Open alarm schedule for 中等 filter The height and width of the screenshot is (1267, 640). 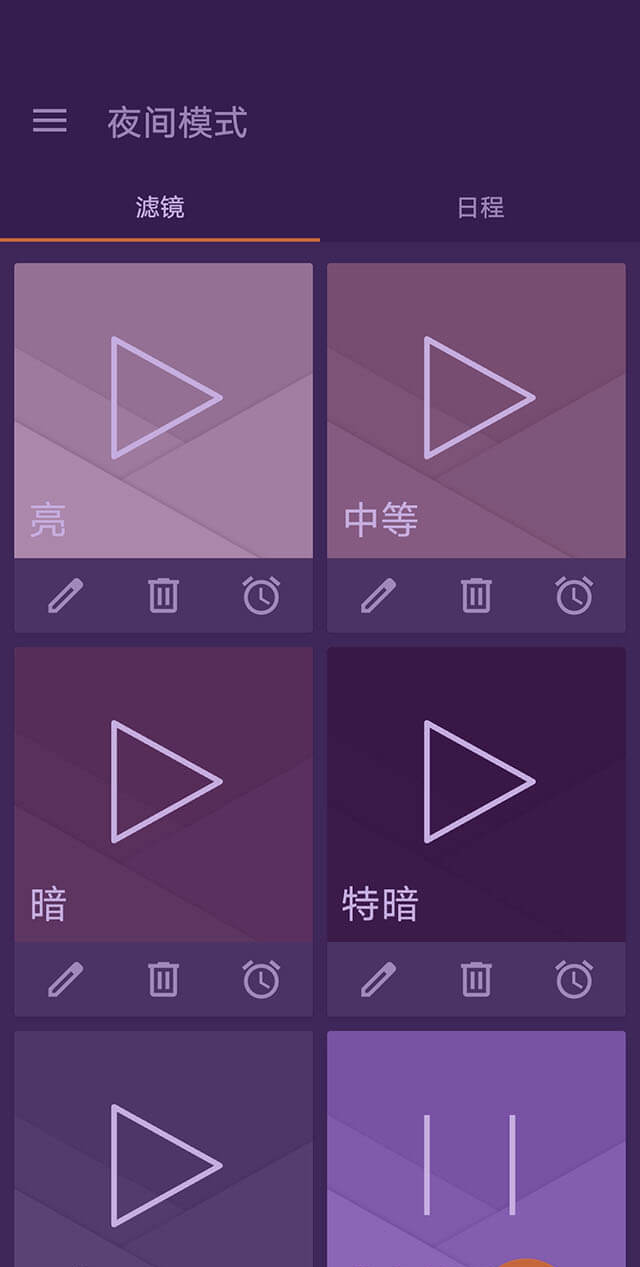(574, 596)
